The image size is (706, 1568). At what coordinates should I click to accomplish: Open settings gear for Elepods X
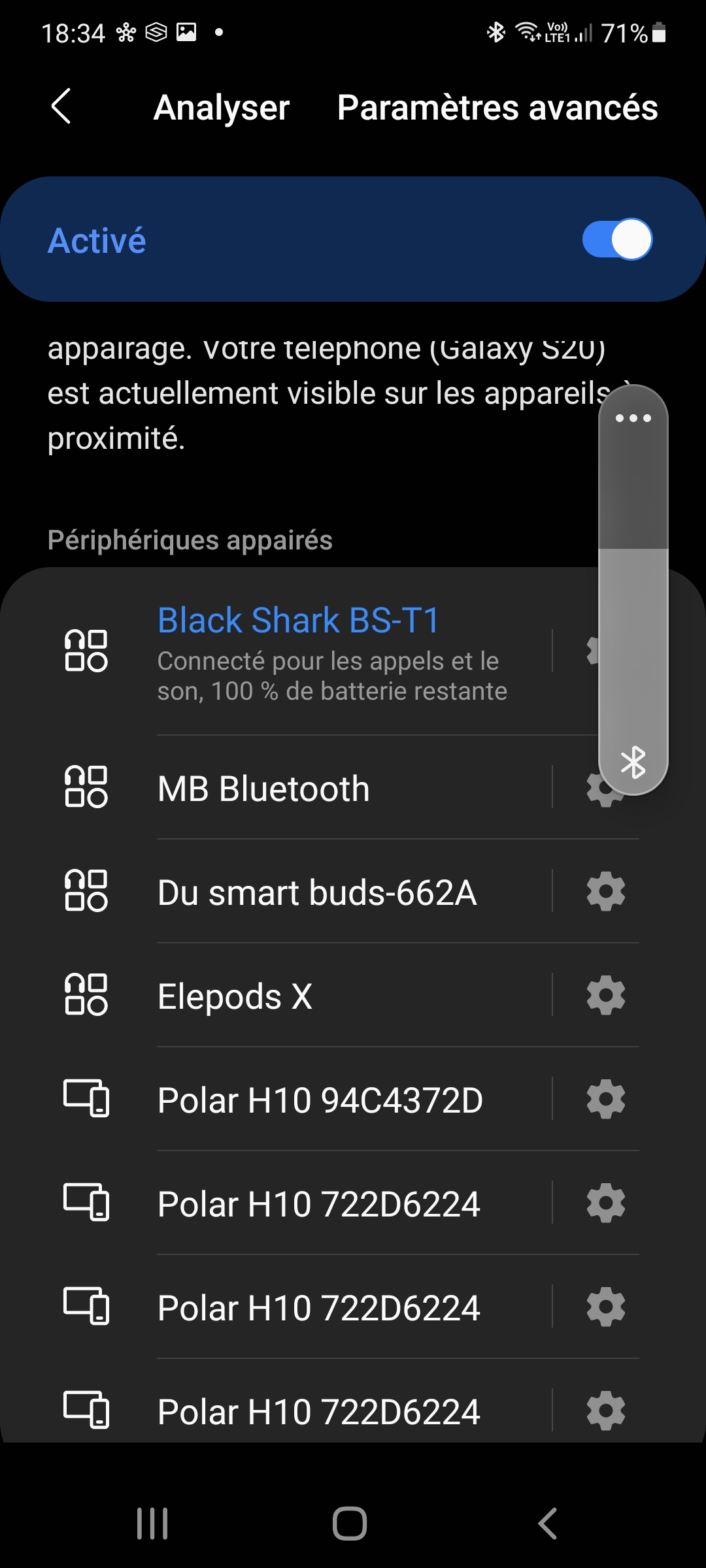point(605,995)
